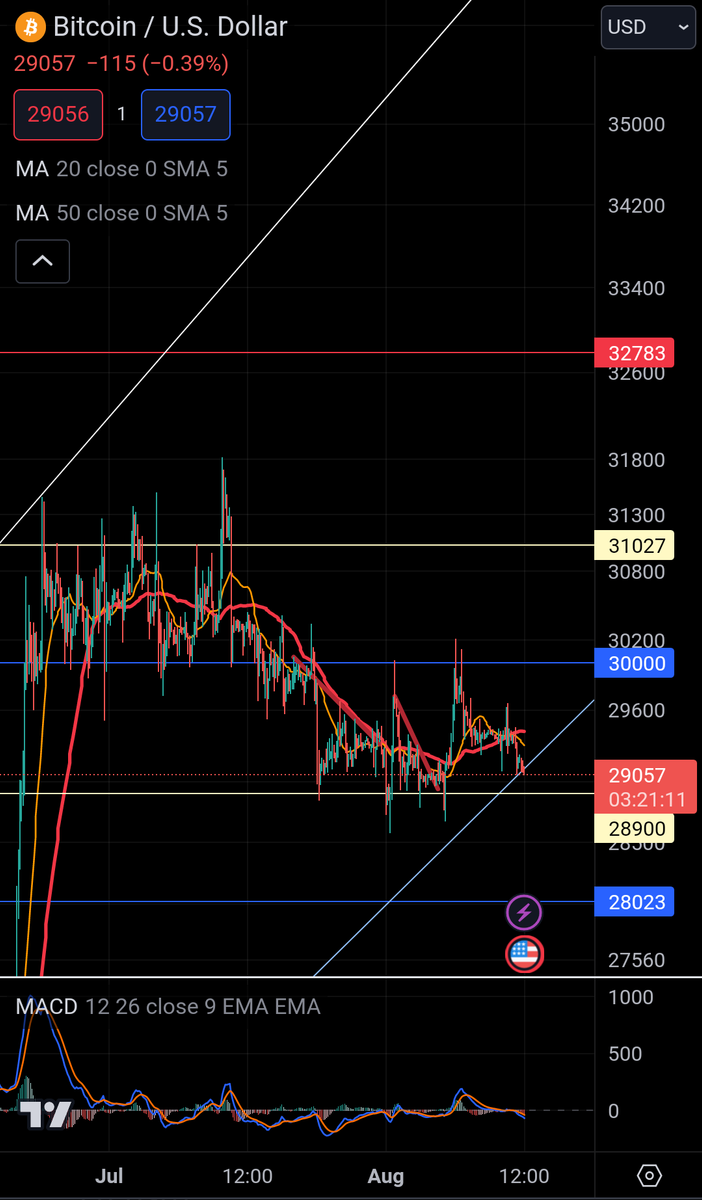This screenshot has height=1200, width=702.
Task: Open the USD currency dropdown
Action: (648, 27)
